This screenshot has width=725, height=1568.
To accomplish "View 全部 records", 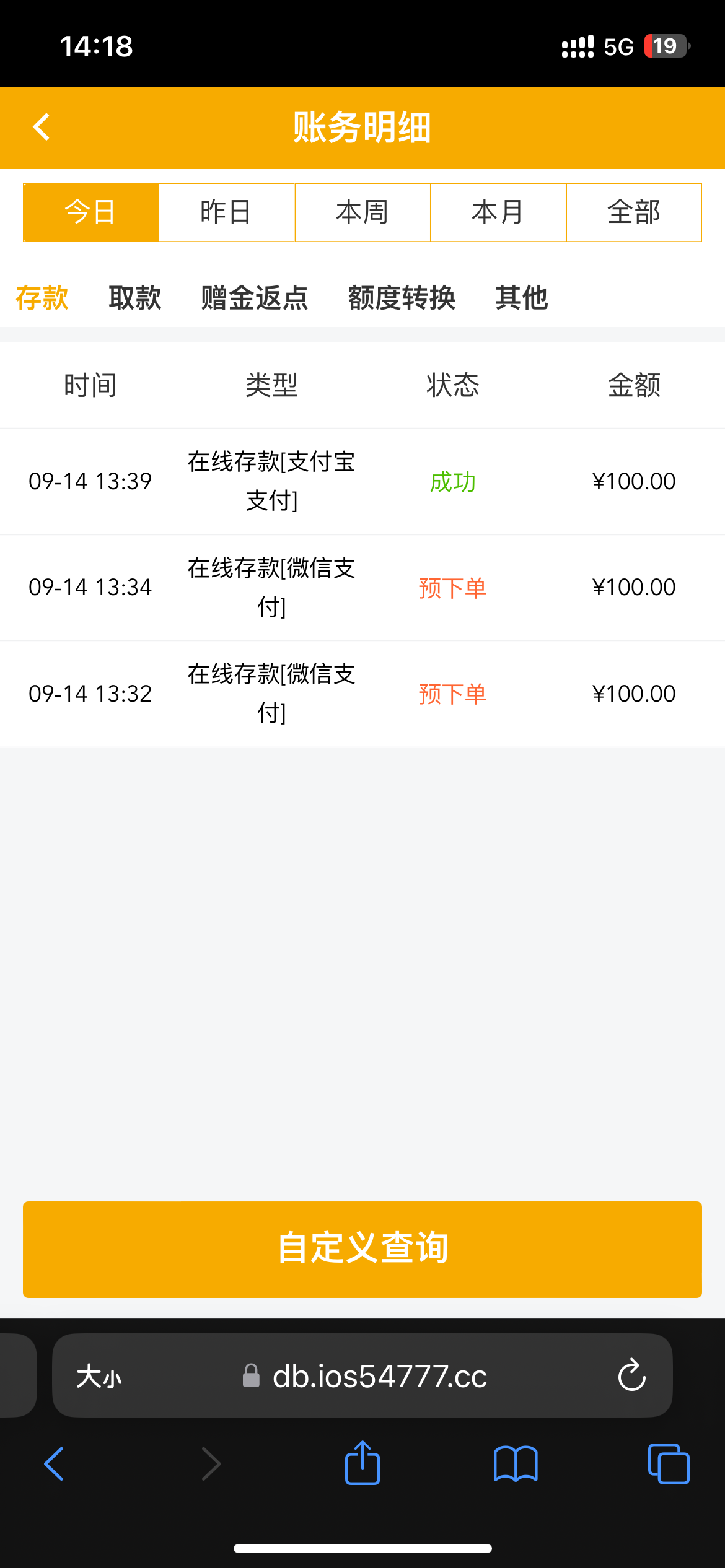I will click(x=634, y=212).
